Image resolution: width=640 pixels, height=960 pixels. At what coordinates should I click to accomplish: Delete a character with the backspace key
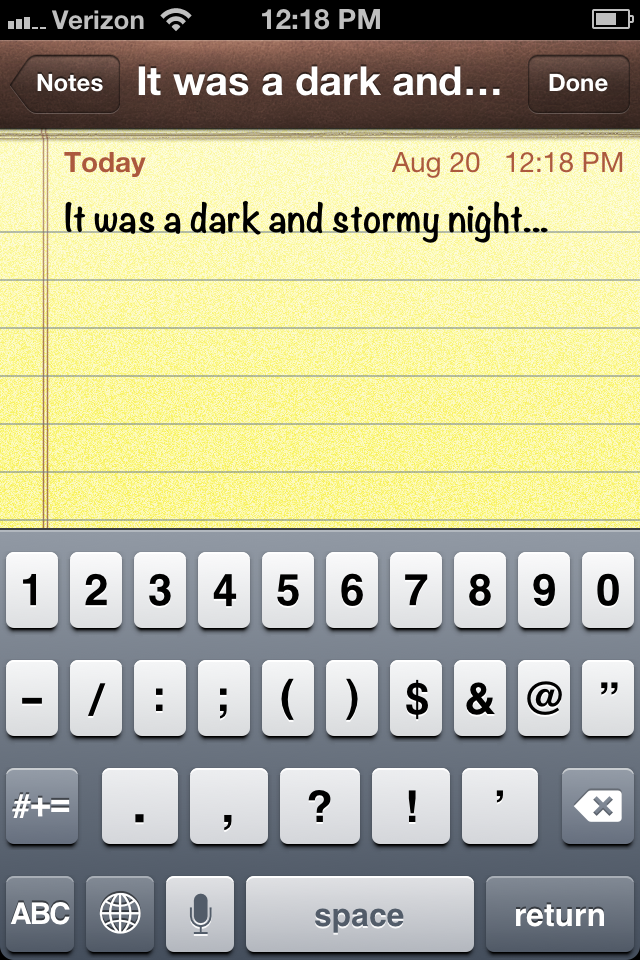point(598,806)
